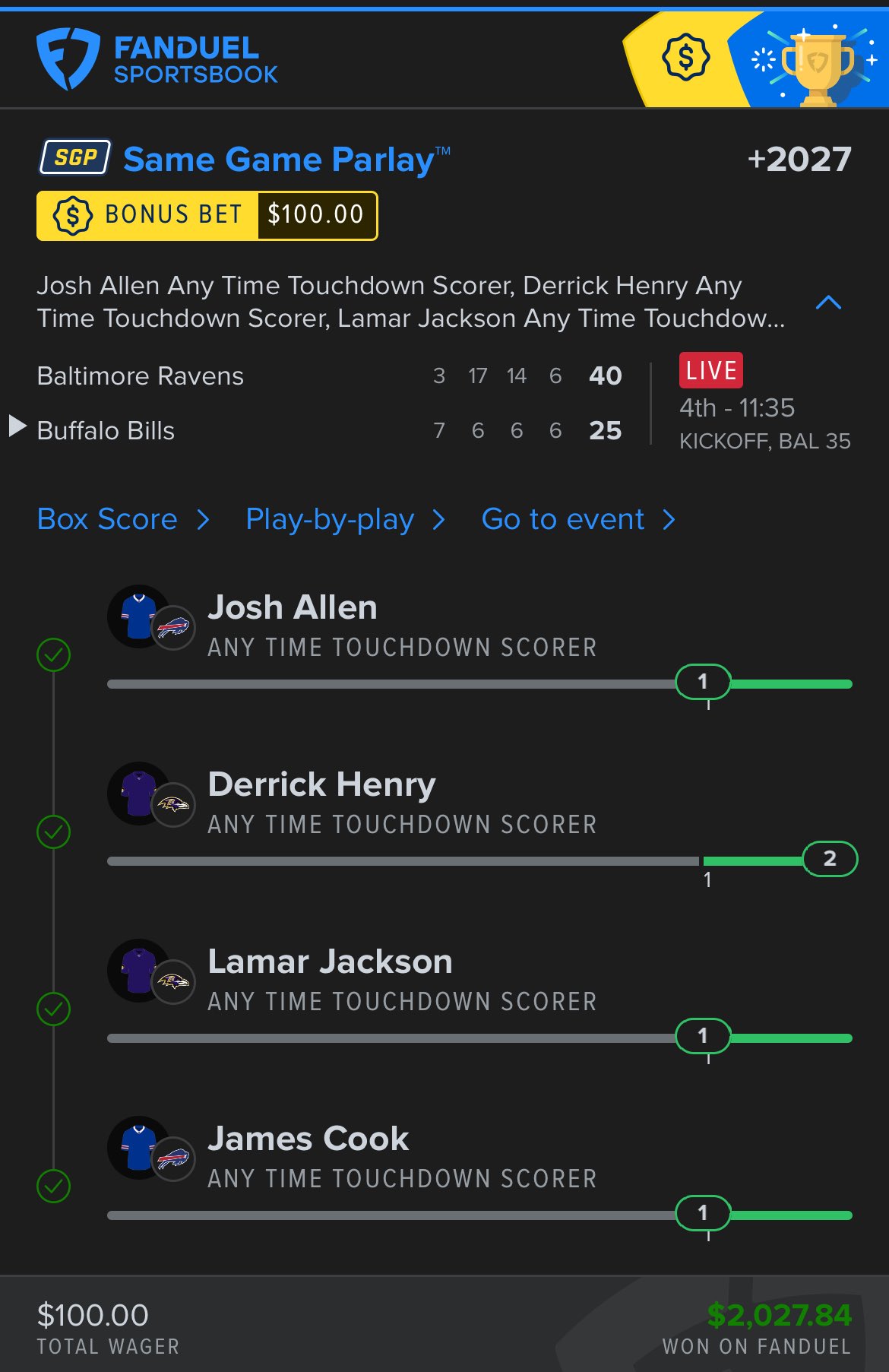This screenshot has height=1372, width=889.
Task: Tap Go to event link
Action: pyautogui.click(x=577, y=520)
